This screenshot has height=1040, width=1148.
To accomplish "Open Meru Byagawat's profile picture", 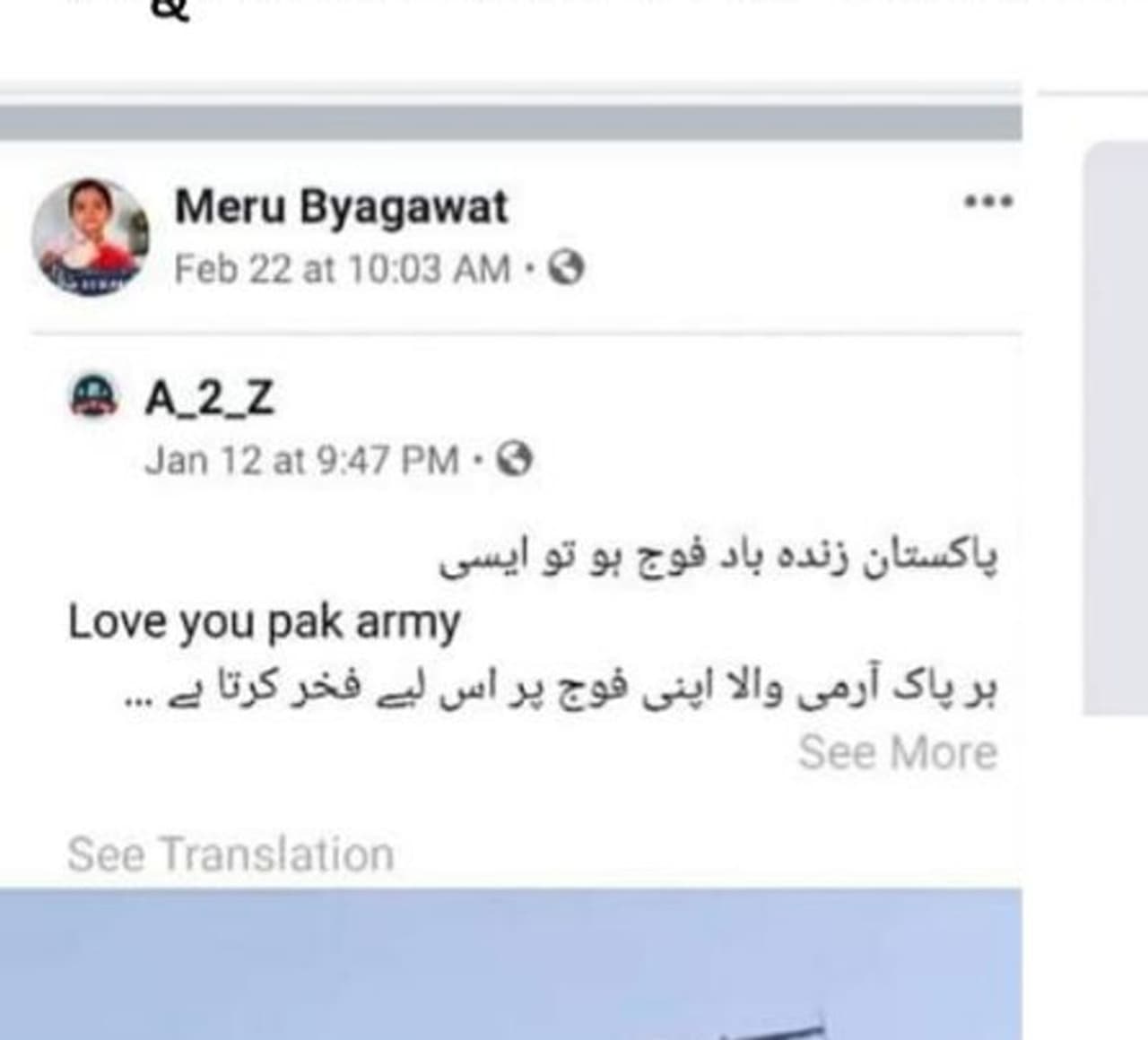I will click(90, 237).
